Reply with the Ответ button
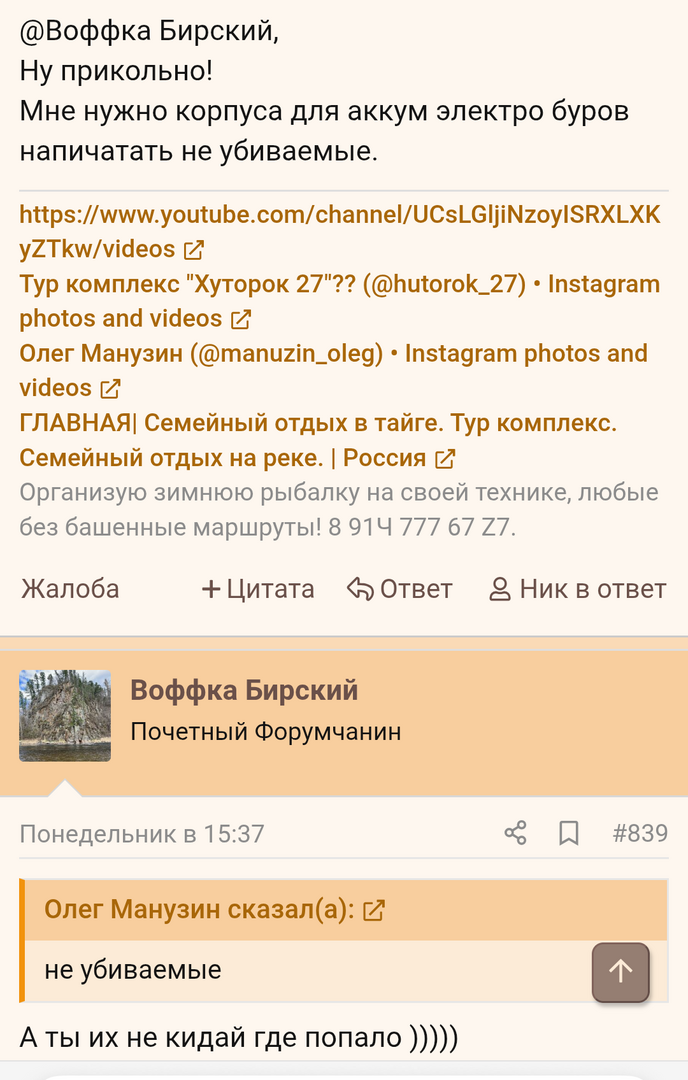688x1080 pixels. click(x=399, y=589)
